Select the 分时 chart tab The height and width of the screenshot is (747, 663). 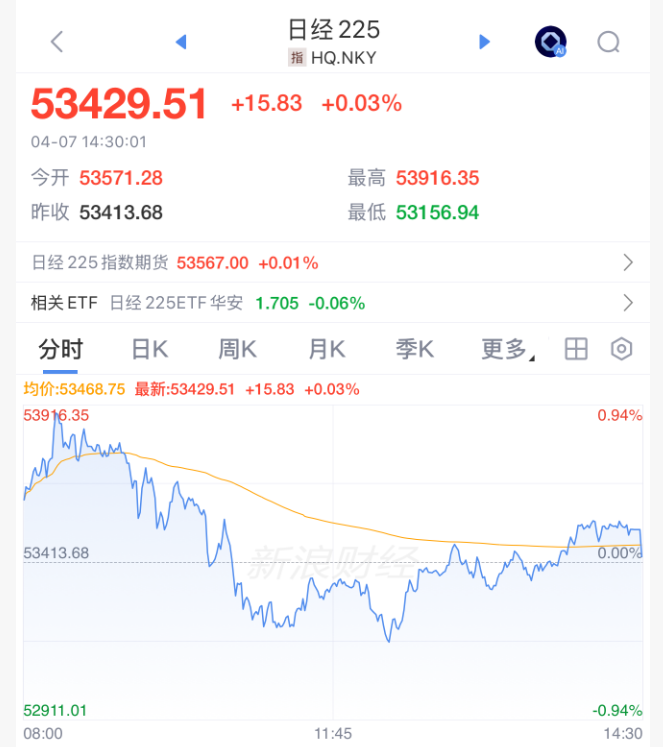tap(60, 349)
